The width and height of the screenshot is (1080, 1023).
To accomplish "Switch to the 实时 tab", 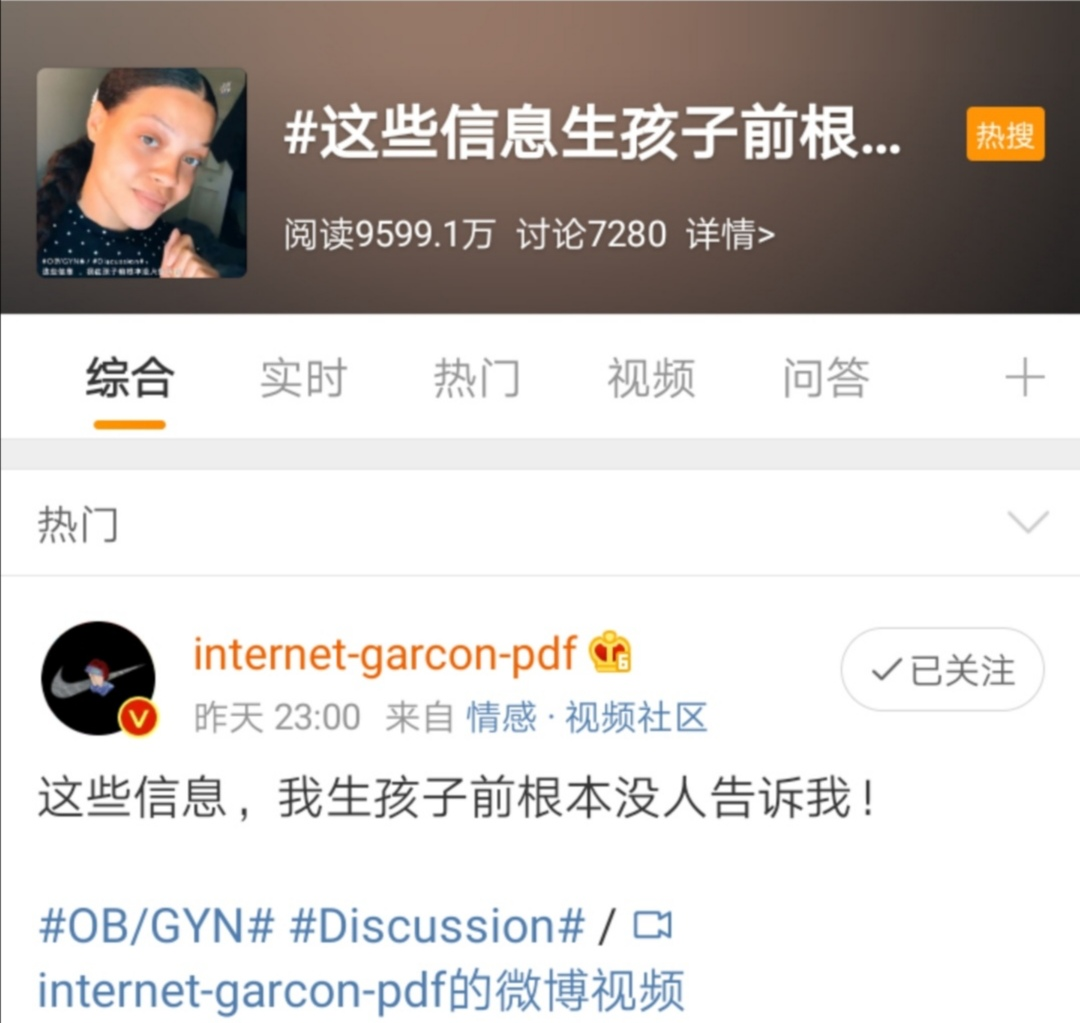I will (303, 379).
